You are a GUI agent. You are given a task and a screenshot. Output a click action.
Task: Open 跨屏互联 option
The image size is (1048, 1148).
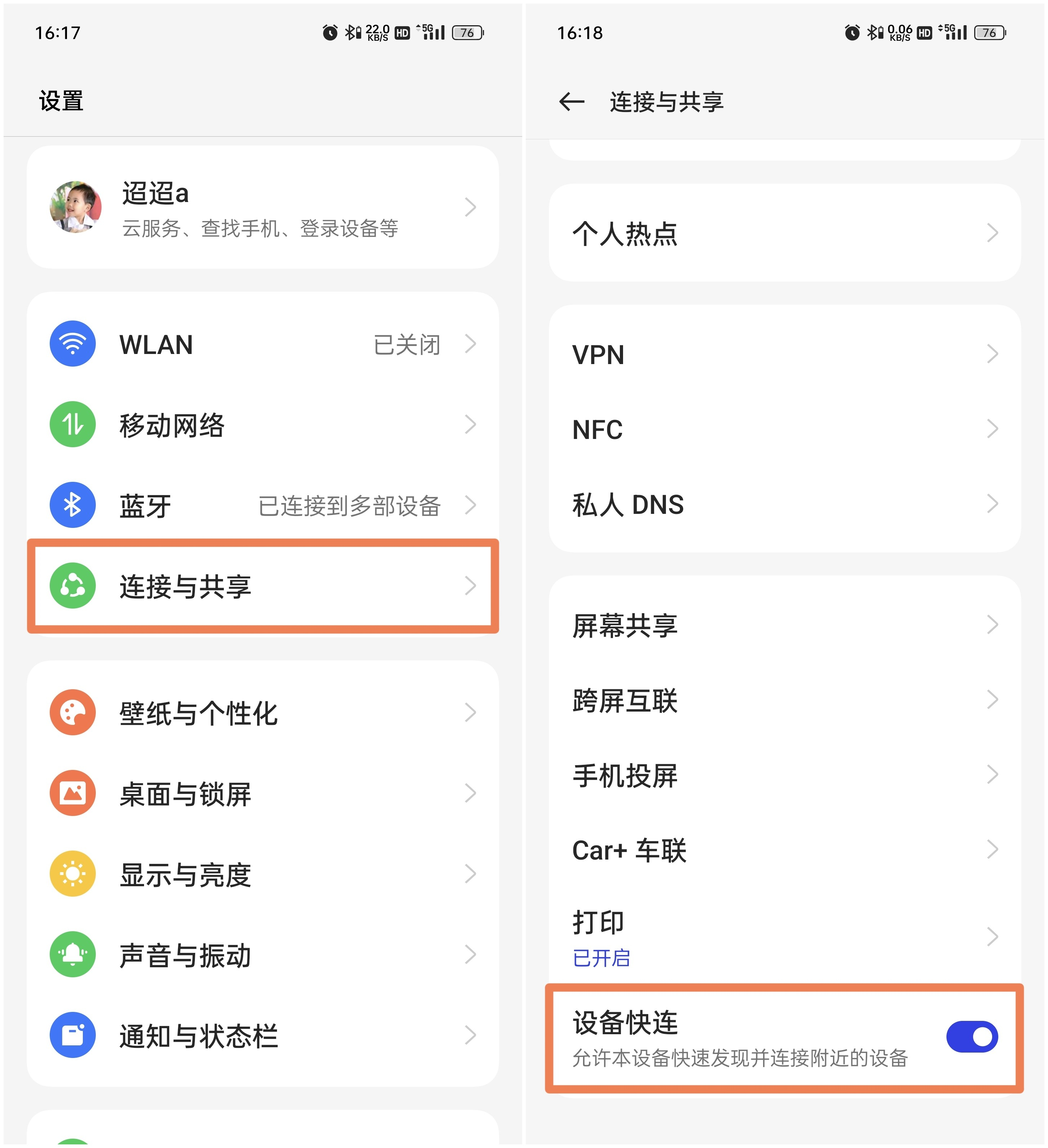(785, 700)
